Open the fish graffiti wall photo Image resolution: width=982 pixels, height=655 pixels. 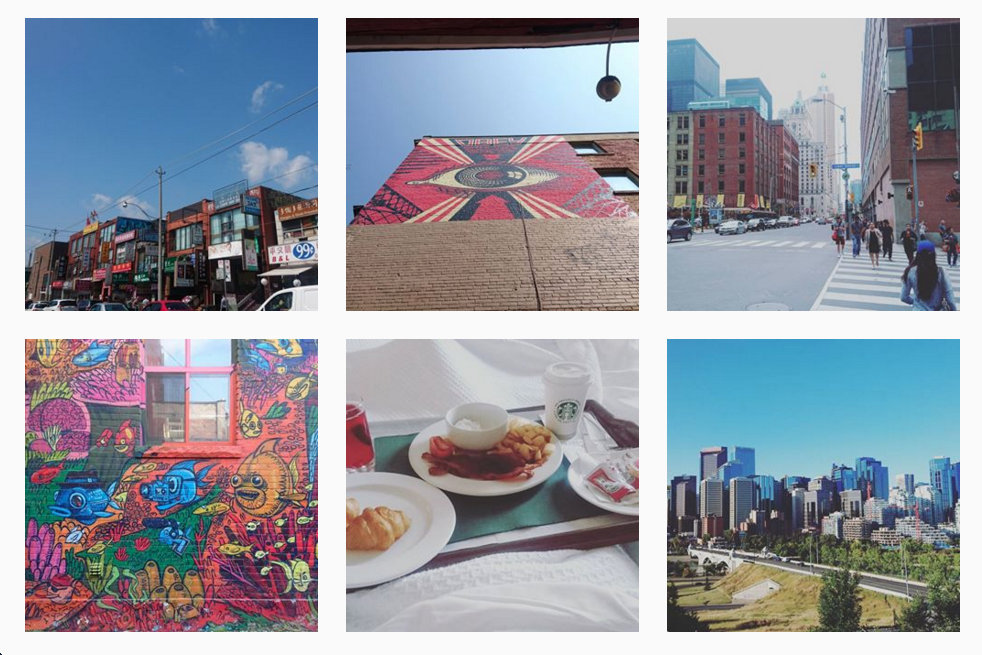click(x=171, y=485)
